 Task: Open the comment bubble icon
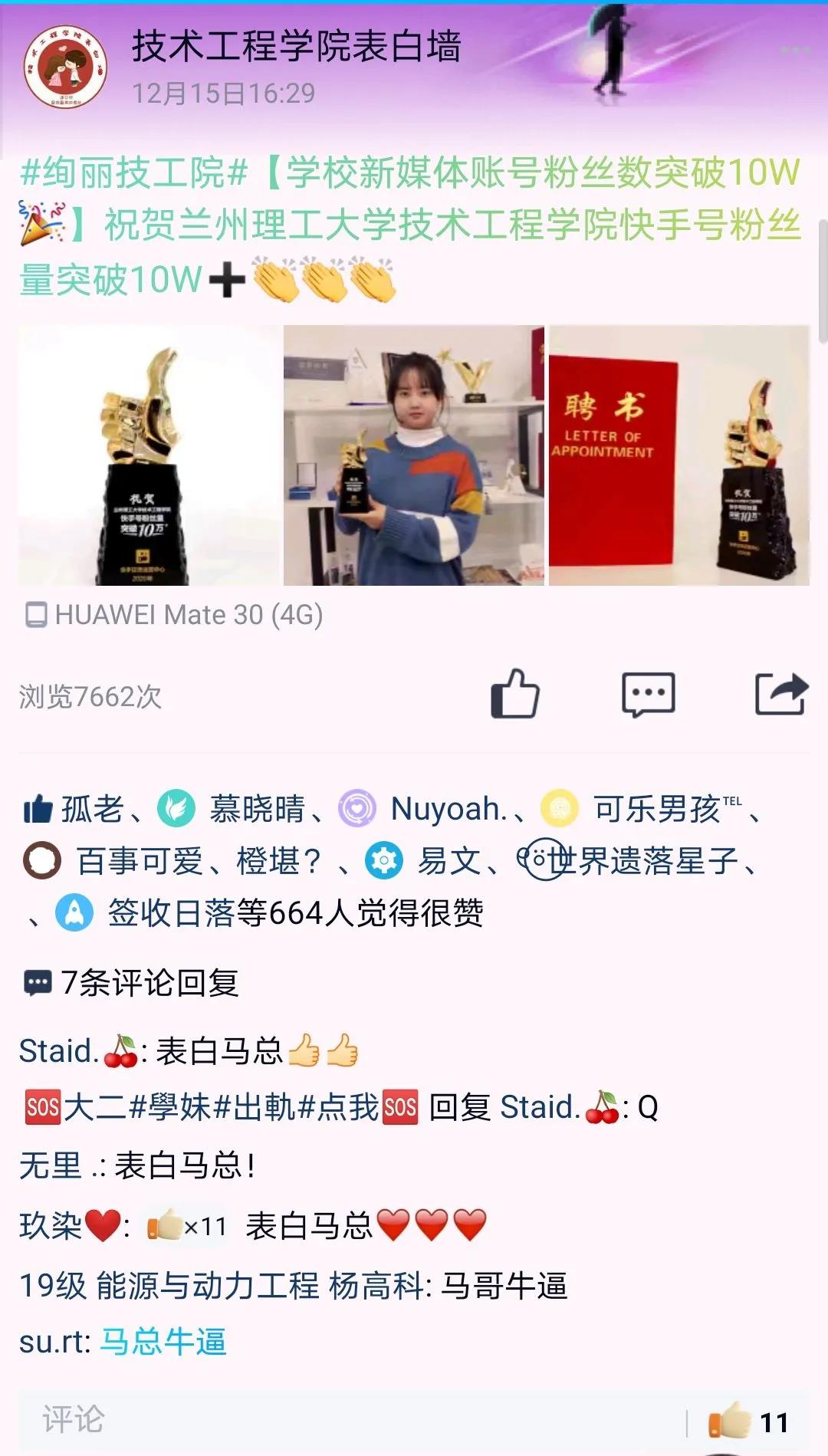coord(648,695)
